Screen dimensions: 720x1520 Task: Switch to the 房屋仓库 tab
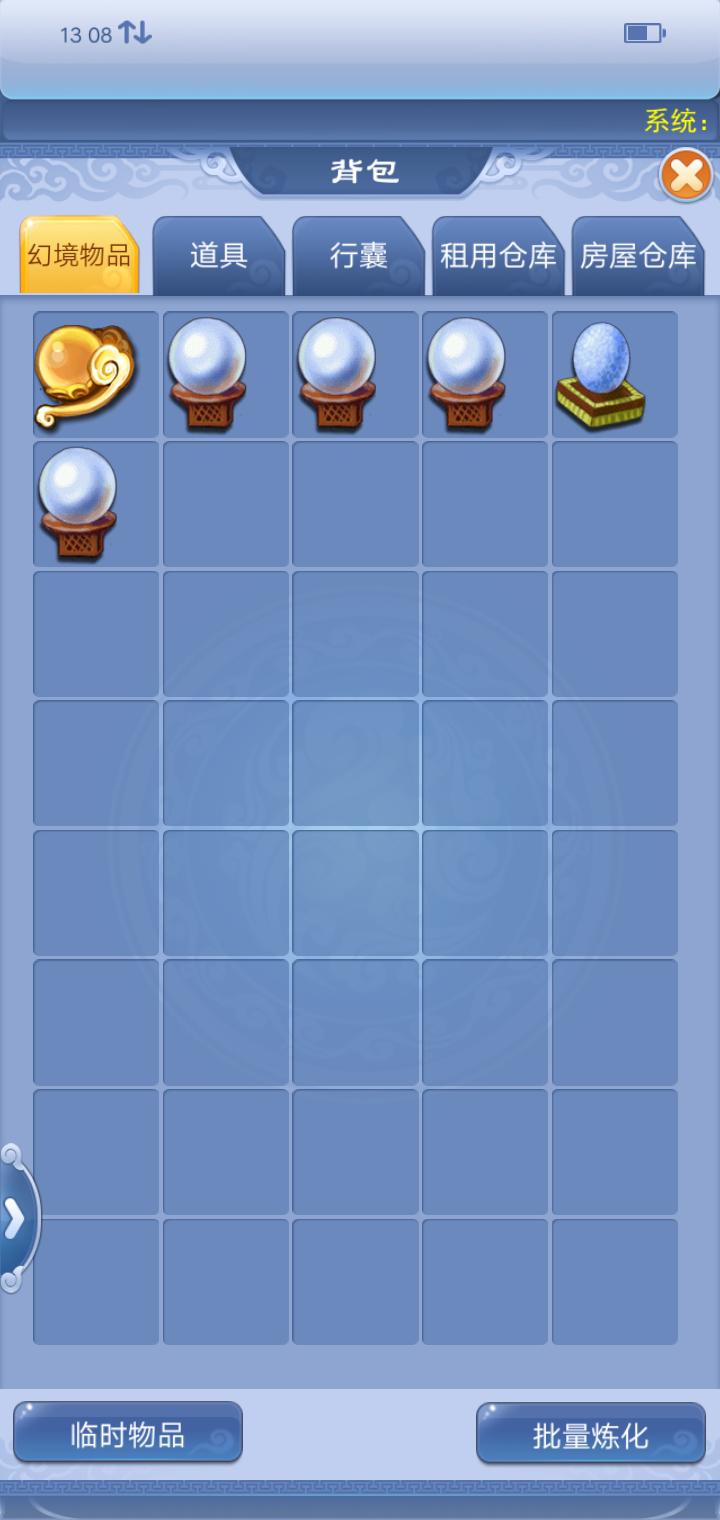pos(637,255)
